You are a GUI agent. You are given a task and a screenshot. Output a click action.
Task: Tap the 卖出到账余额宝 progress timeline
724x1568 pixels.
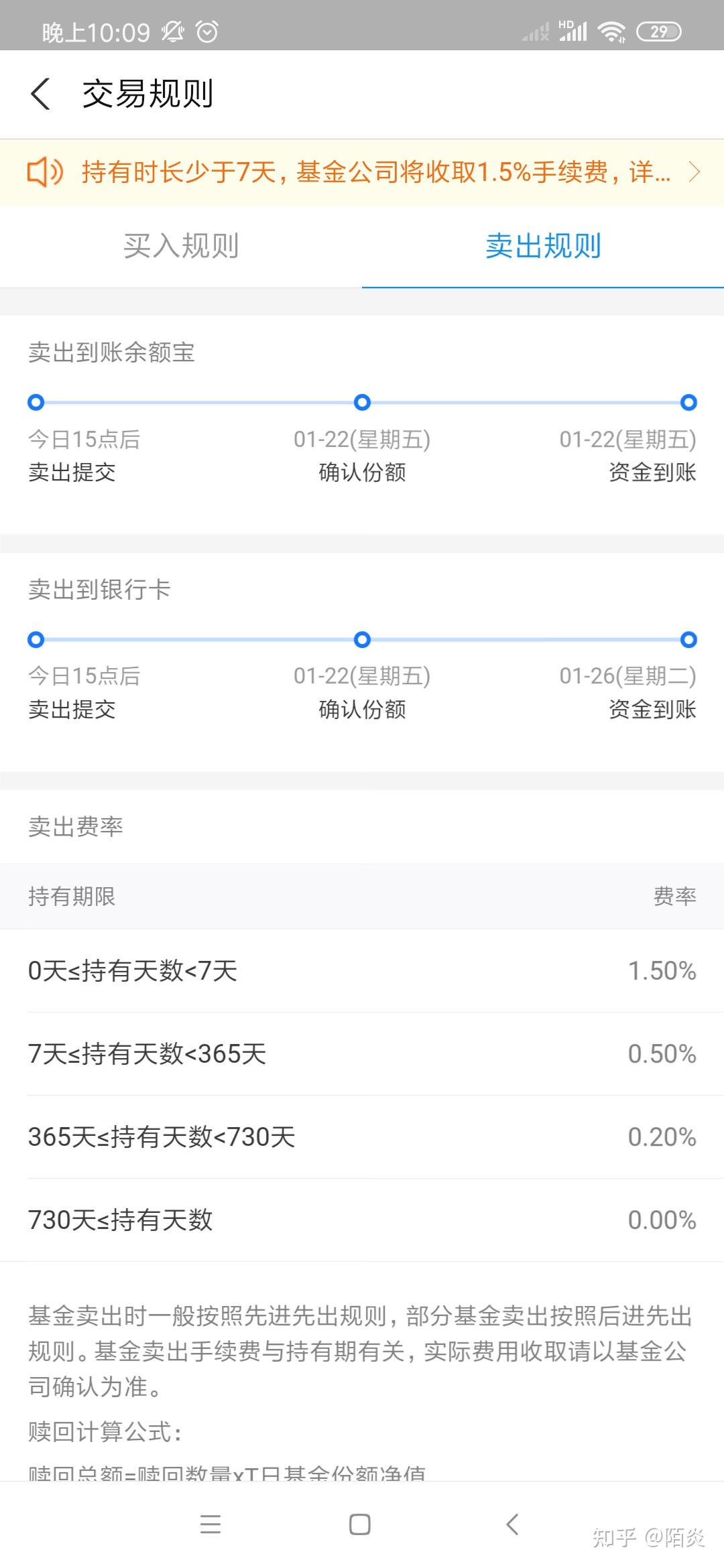pos(361,403)
